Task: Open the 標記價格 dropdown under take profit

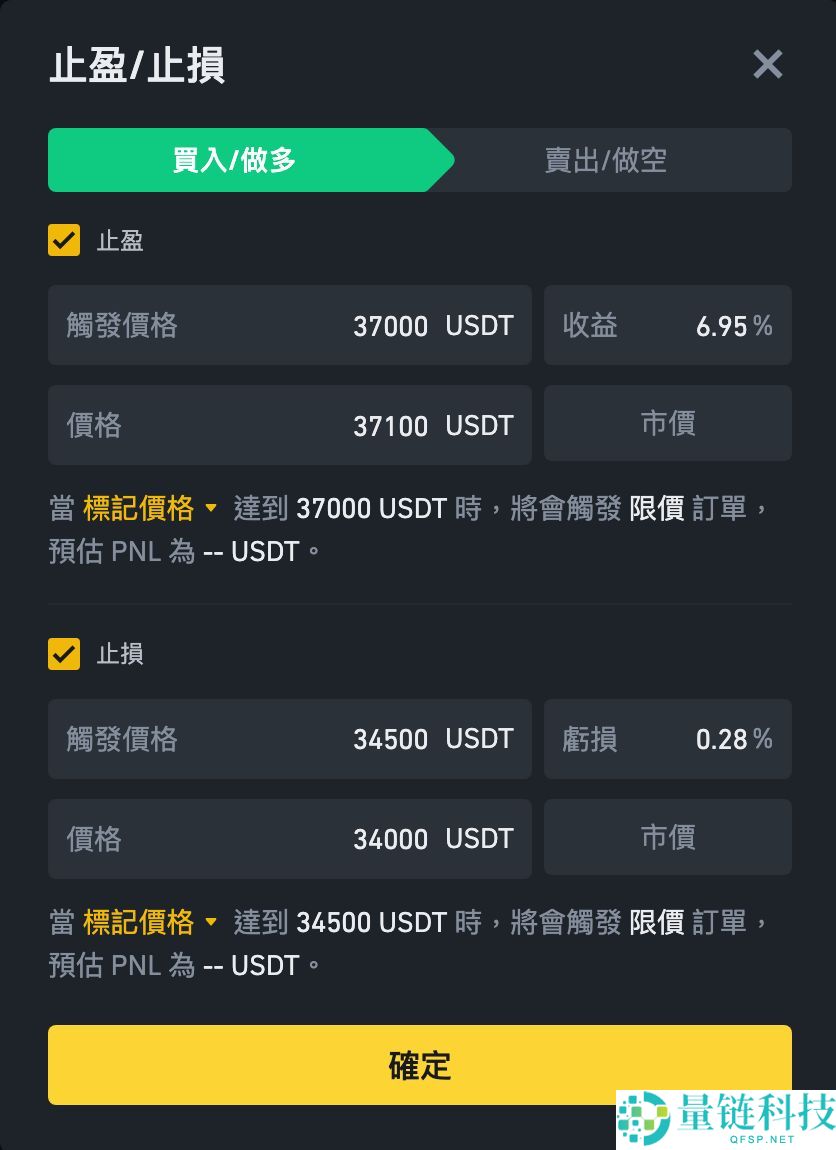Action: [x=140, y=509]
